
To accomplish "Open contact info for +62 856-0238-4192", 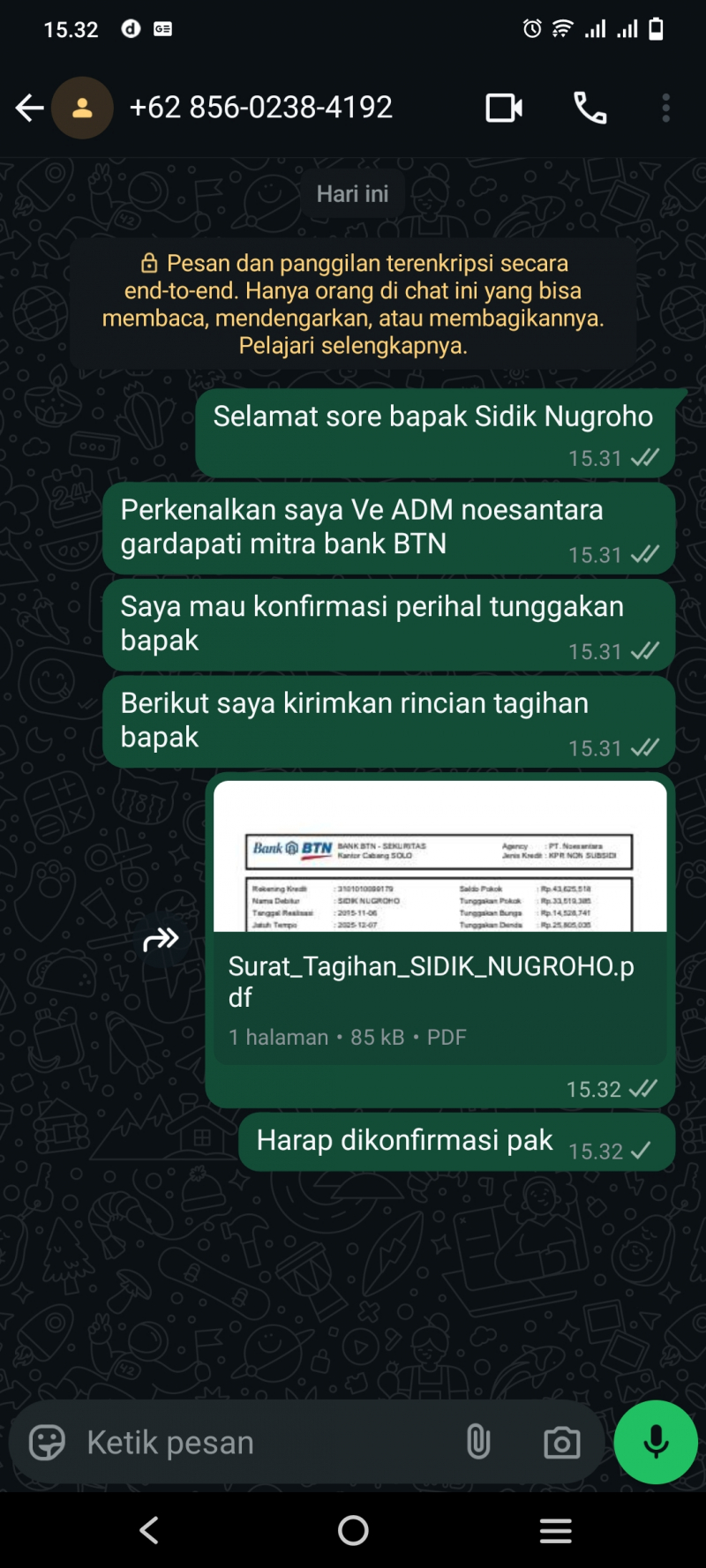I will click(260, 108).
